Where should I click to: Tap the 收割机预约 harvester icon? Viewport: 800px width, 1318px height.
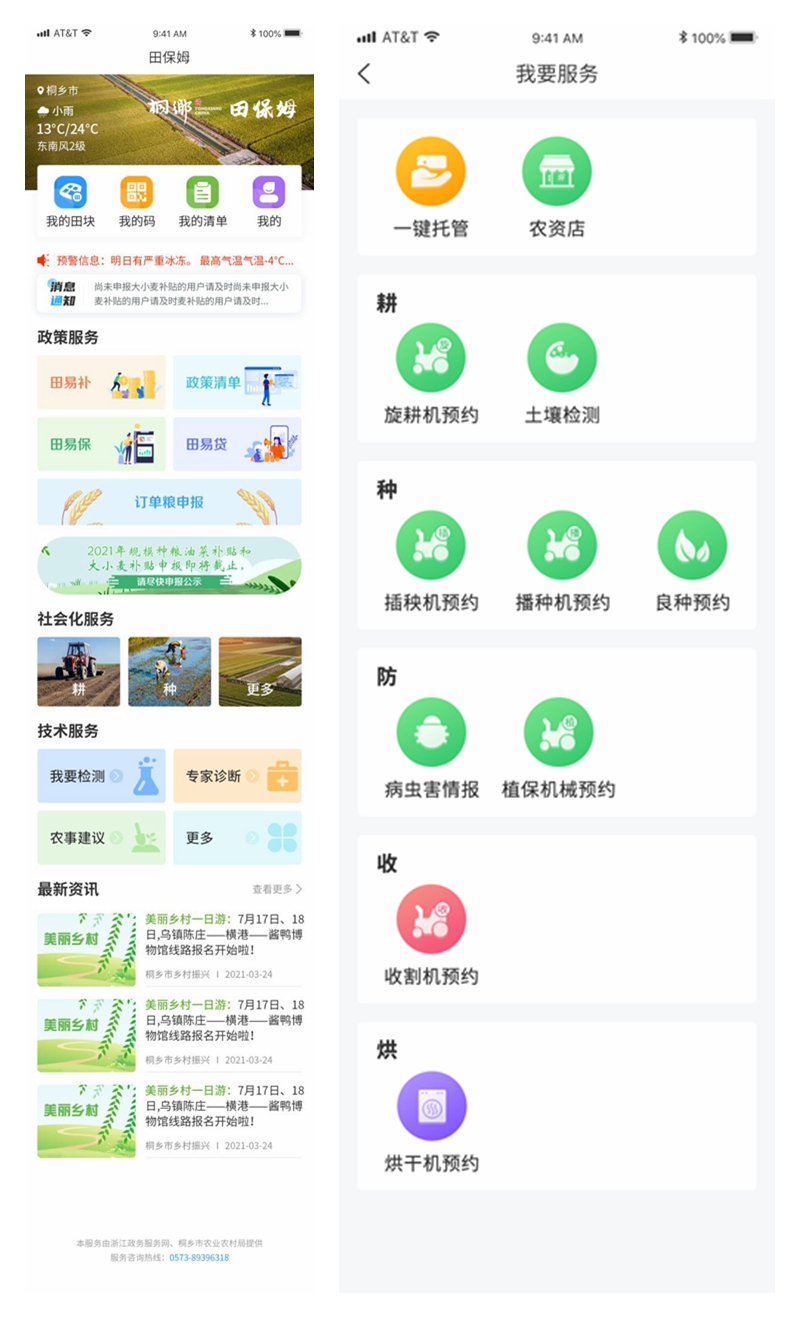pyautogui.click(x=430, y=921)
